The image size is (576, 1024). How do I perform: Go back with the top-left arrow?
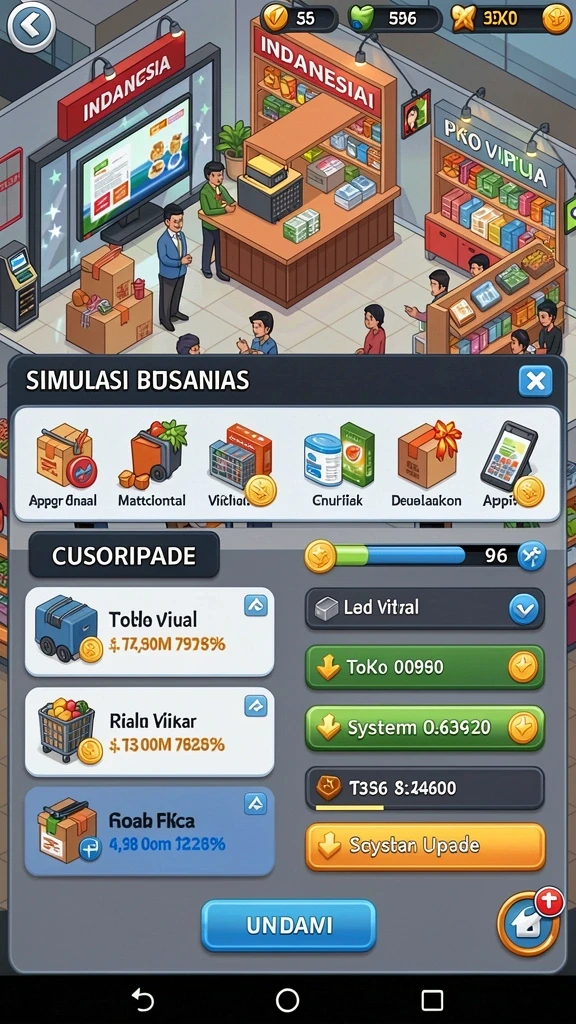(x=30, y=26)
